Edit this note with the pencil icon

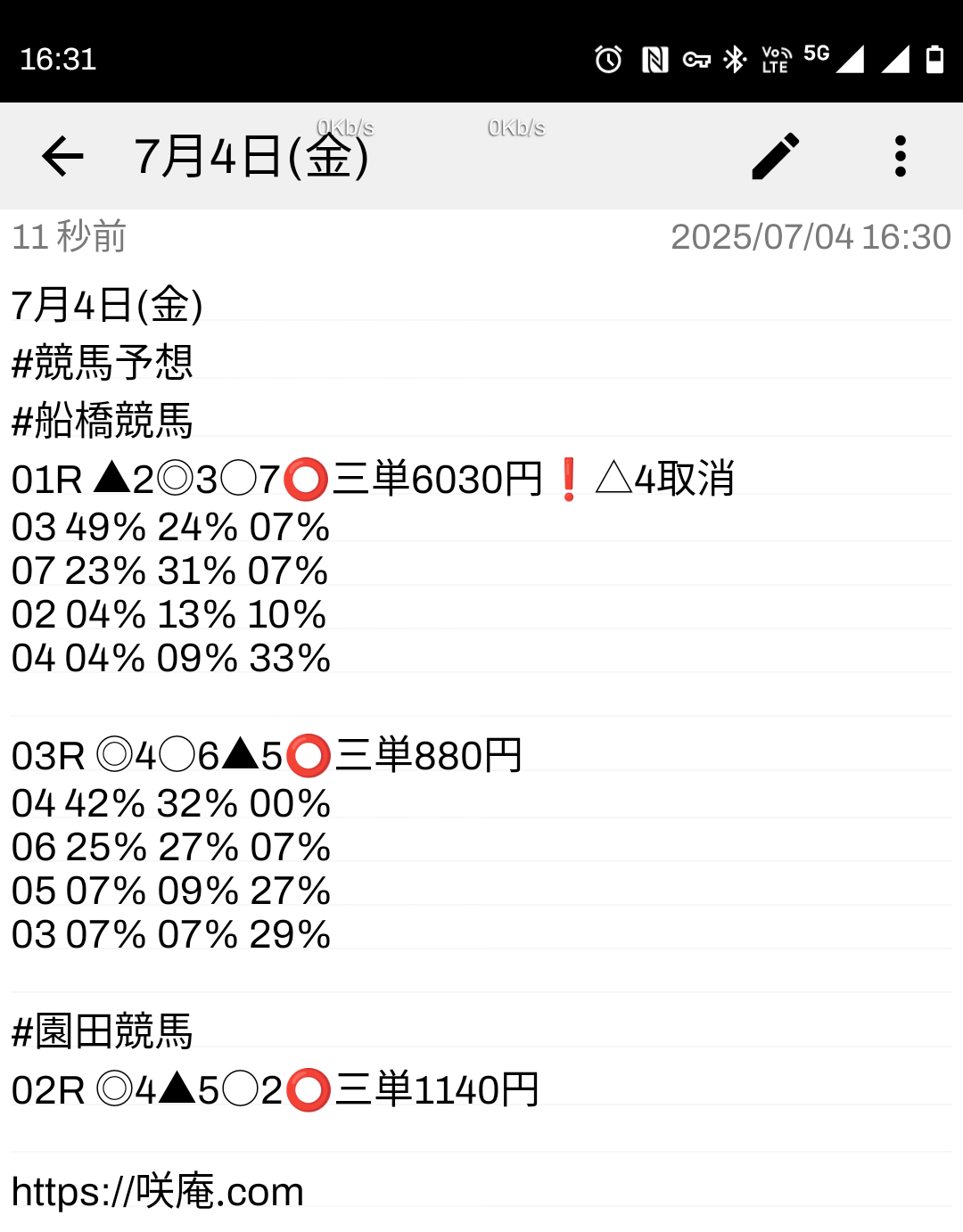pos(776,157)
